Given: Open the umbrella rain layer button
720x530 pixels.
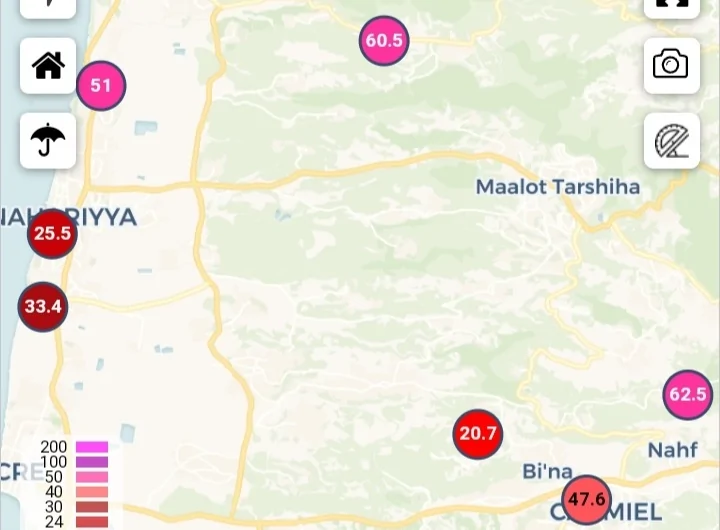Looking at the screenshot, I should click(48, 140).
